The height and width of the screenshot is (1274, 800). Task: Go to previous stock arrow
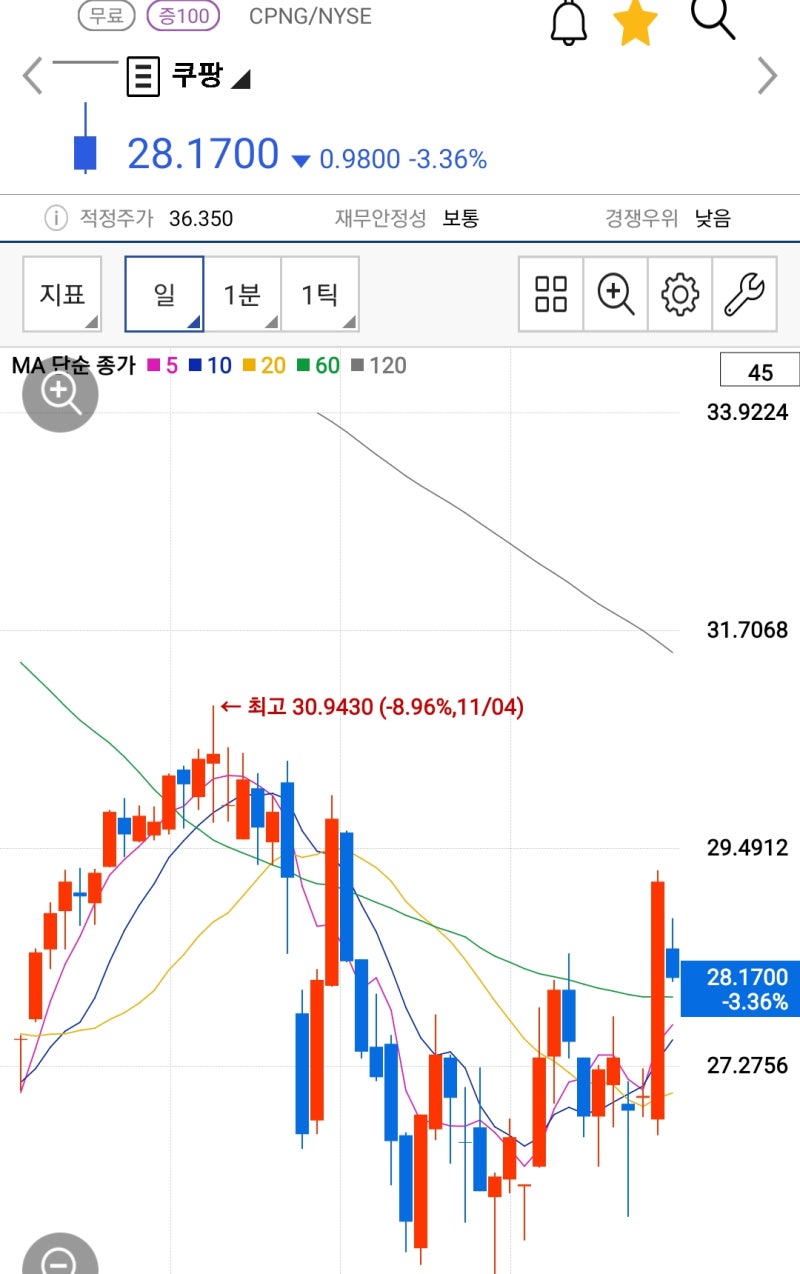33,76
